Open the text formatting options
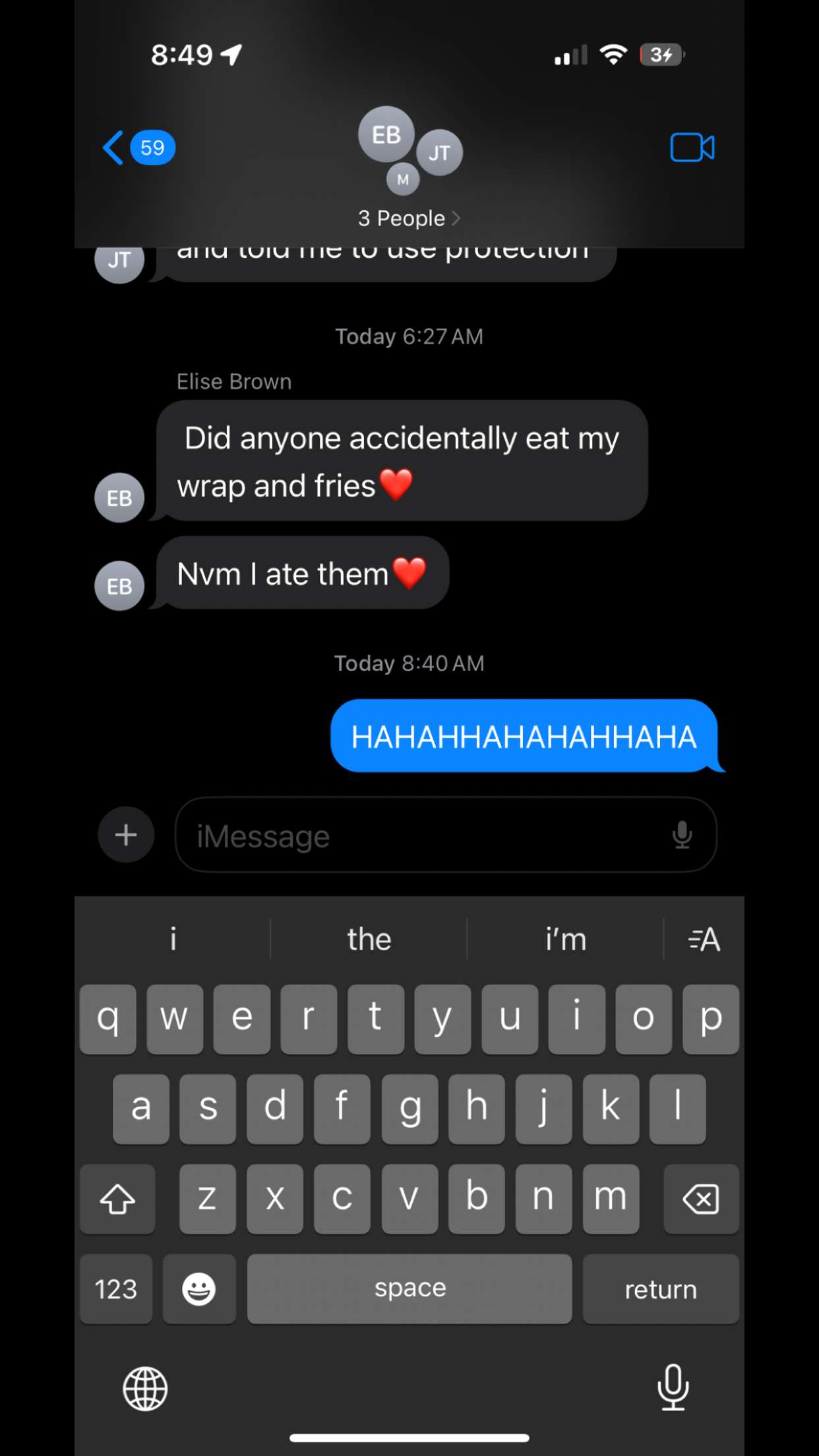 point(704,939)
